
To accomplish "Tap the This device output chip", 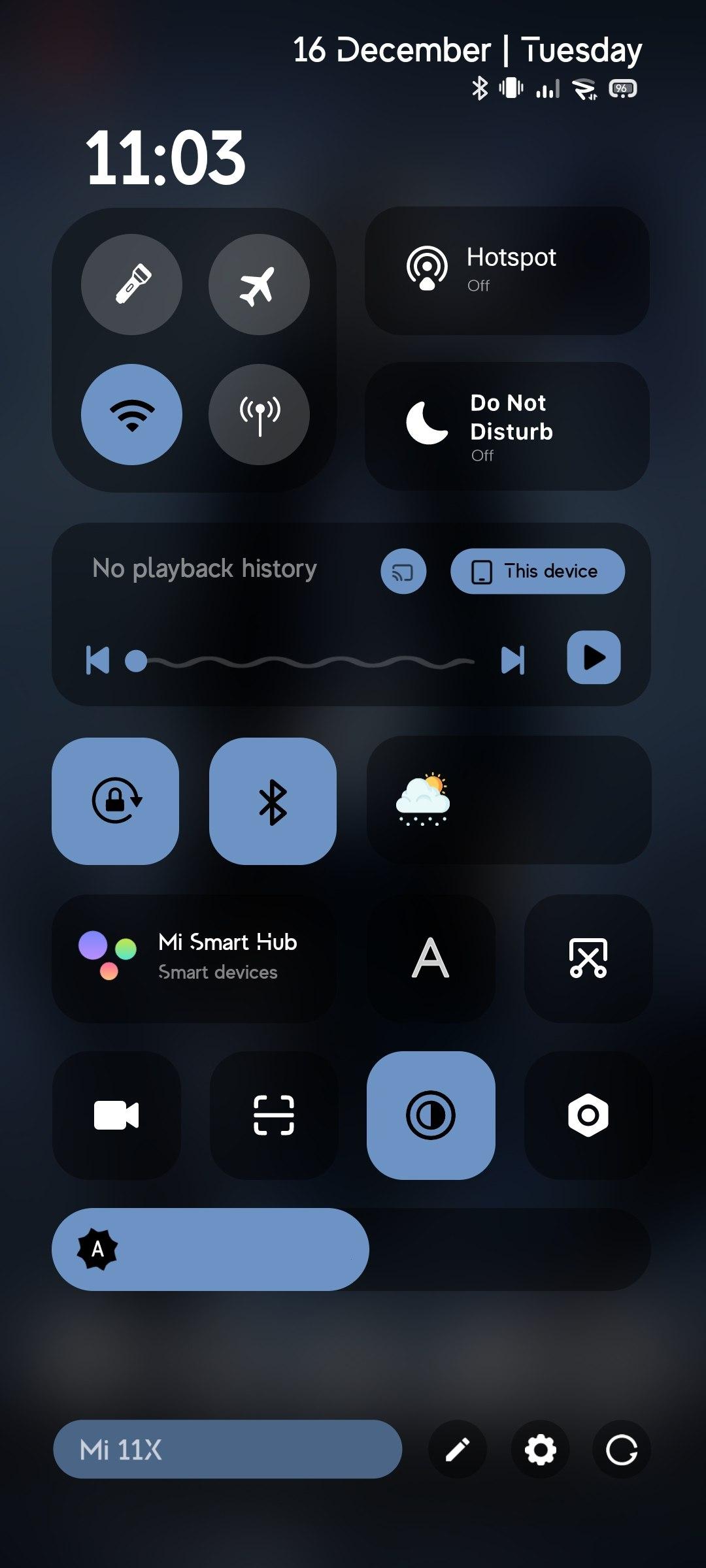I will [537, 572].
